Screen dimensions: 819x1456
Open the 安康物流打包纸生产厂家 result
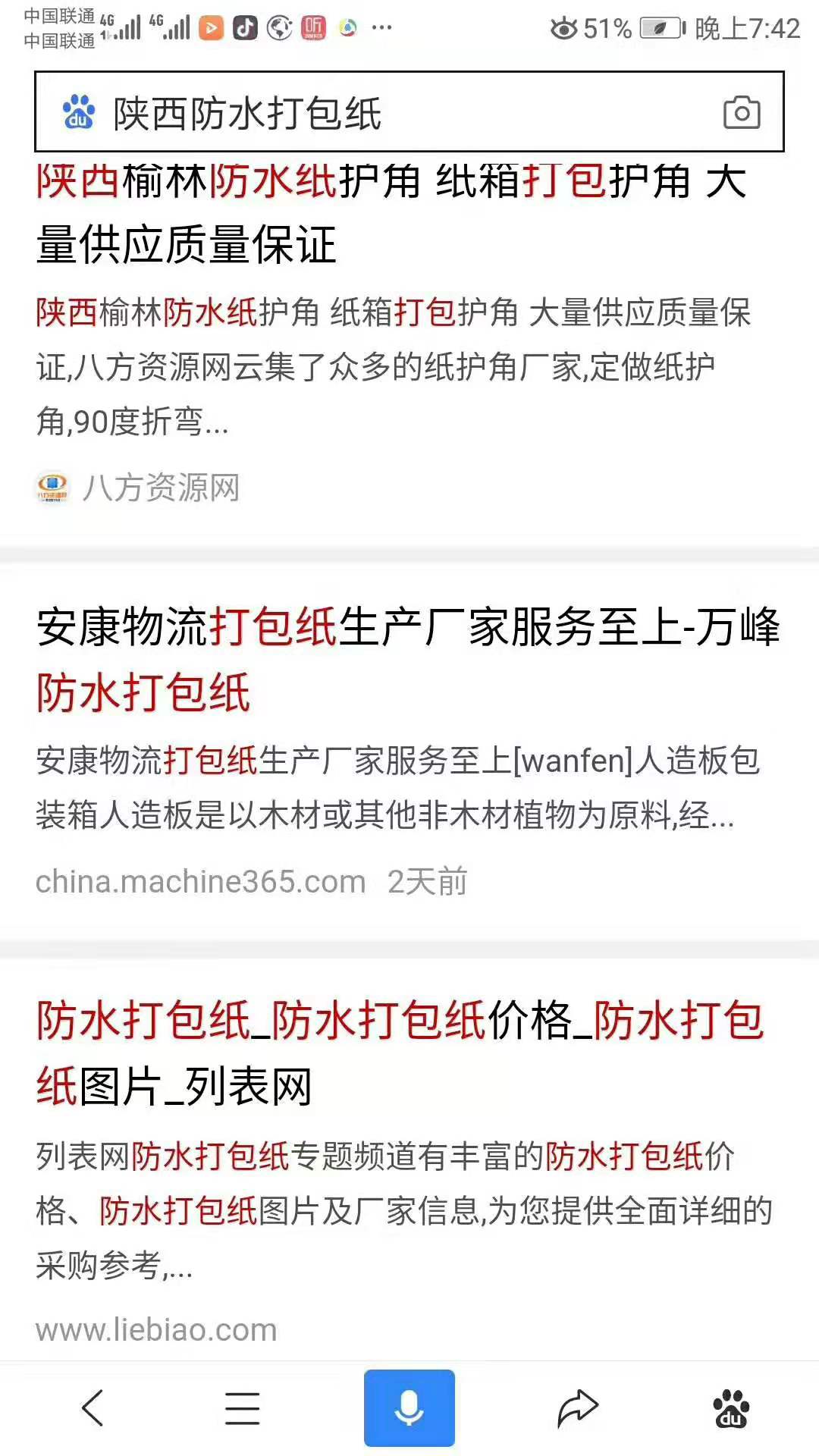[x=408, y=659]
